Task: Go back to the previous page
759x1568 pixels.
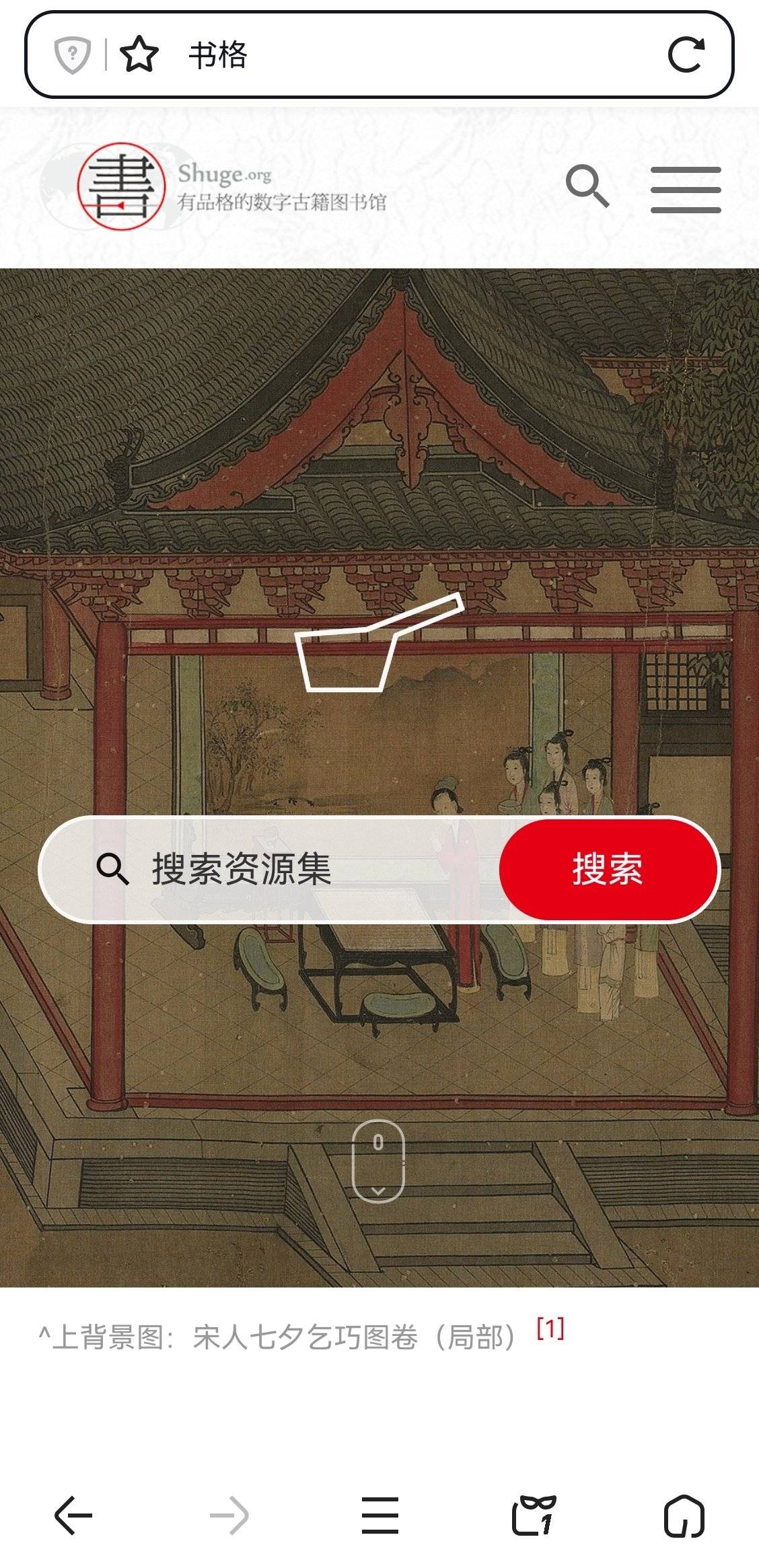Action: pyautogui.click(x=73, y=1516)
